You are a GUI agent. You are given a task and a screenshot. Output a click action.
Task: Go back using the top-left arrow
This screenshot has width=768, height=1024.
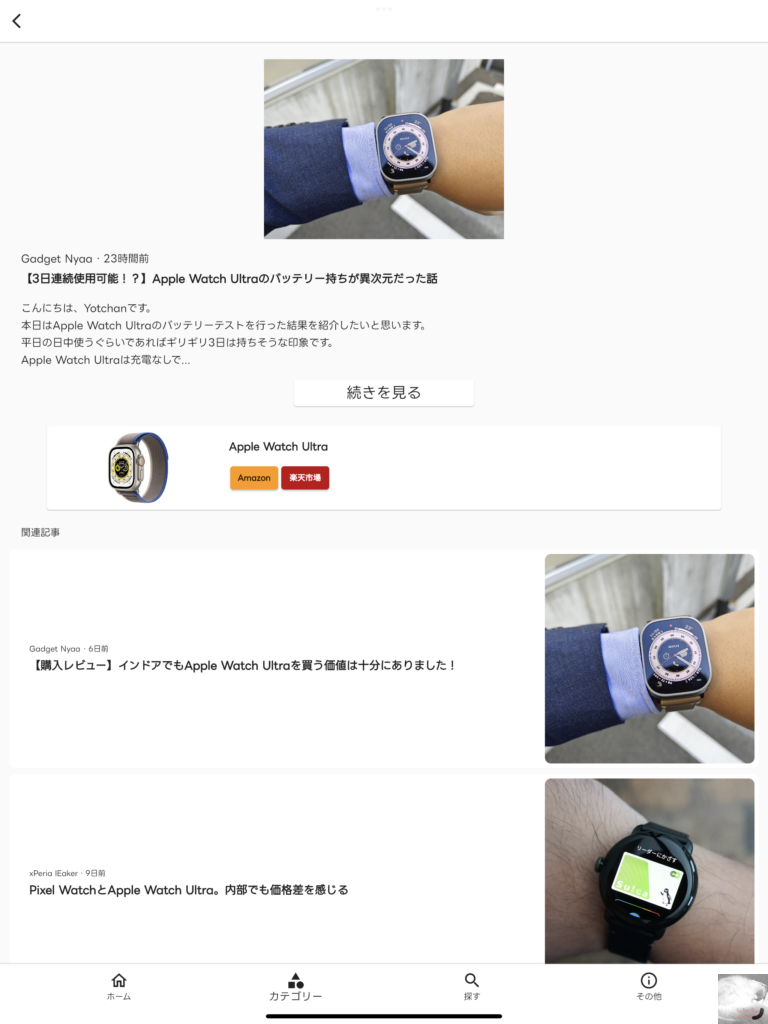(x=17, y=21)
